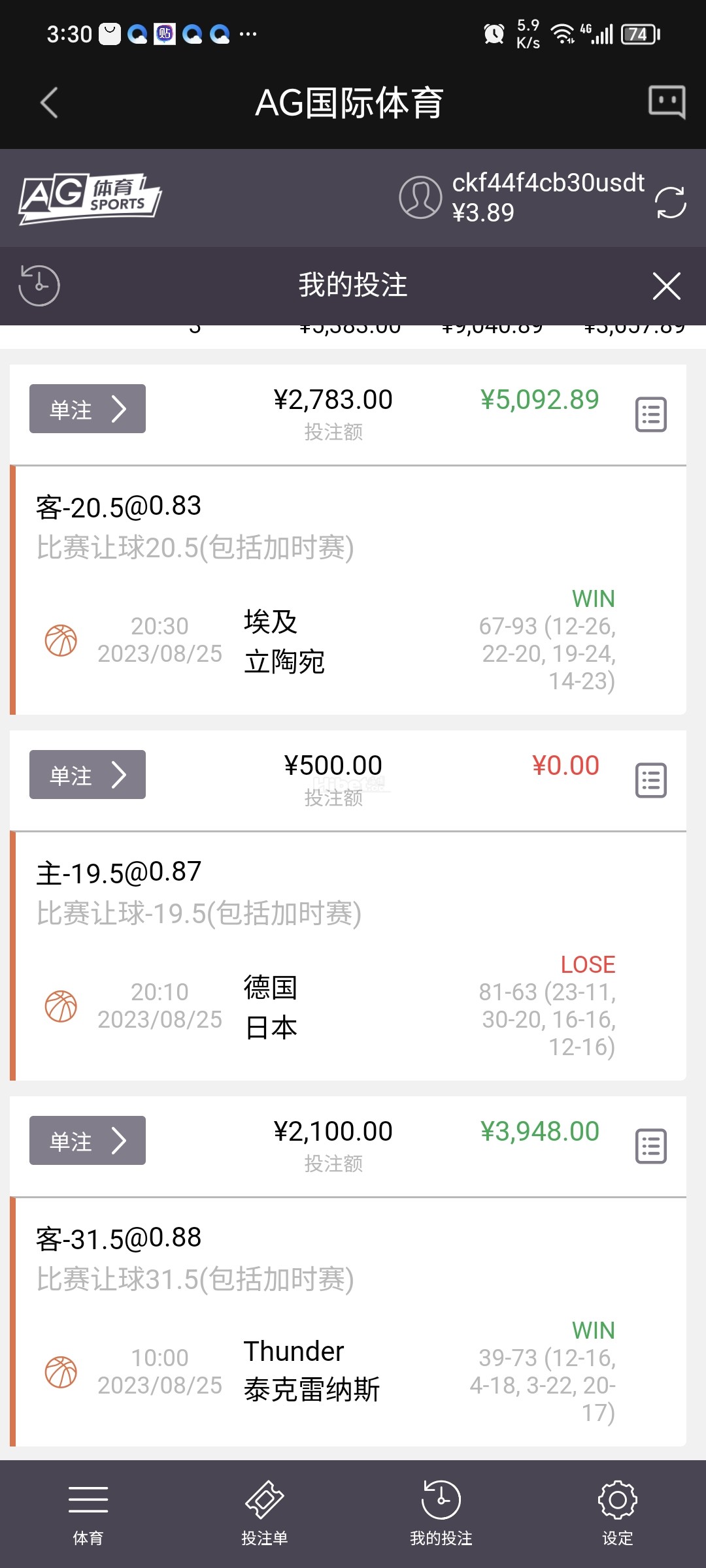View details of the ¥5,092.89 bet
Viewport: 706px width, 1568px height.
pyautogui.click(x=651, y=414)
